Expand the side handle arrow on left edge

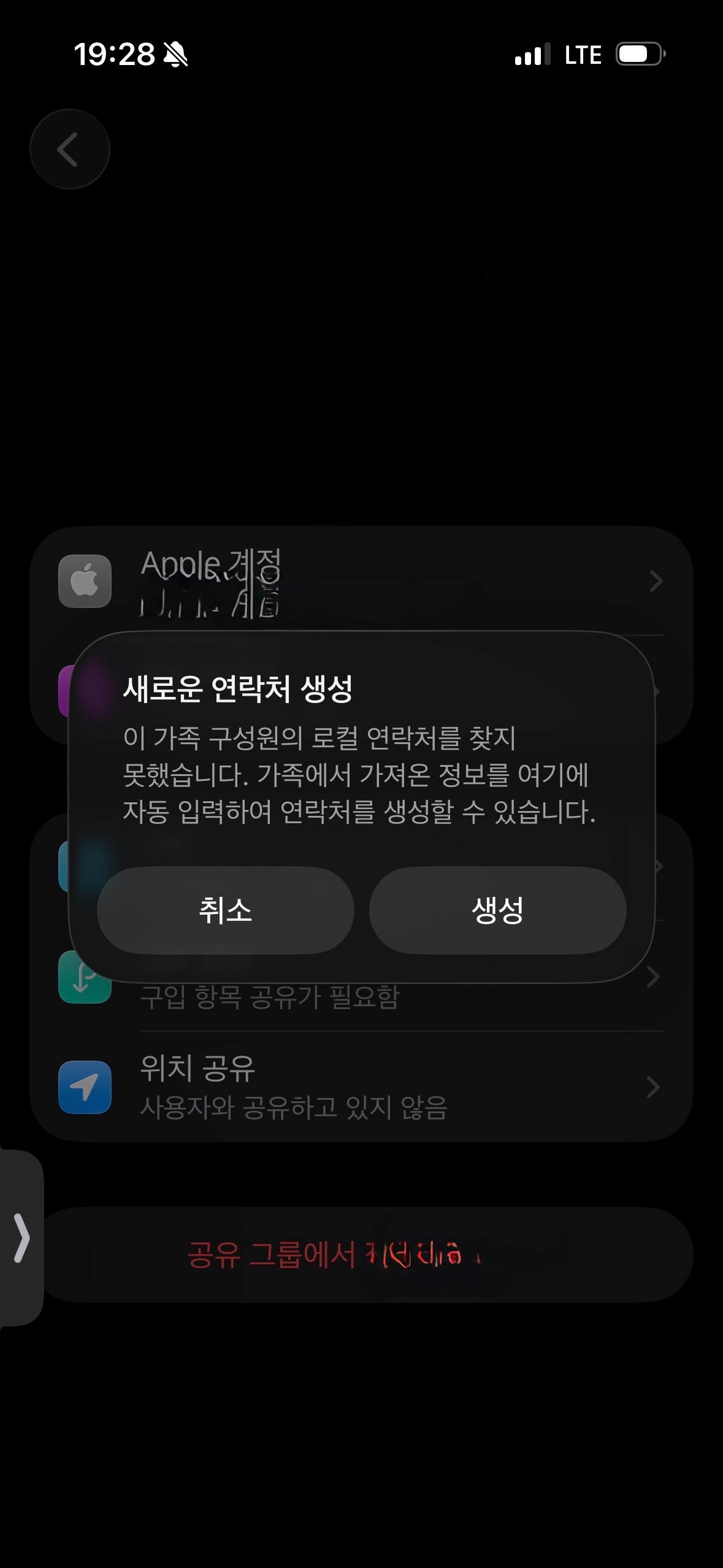(x=21, y=1238)
